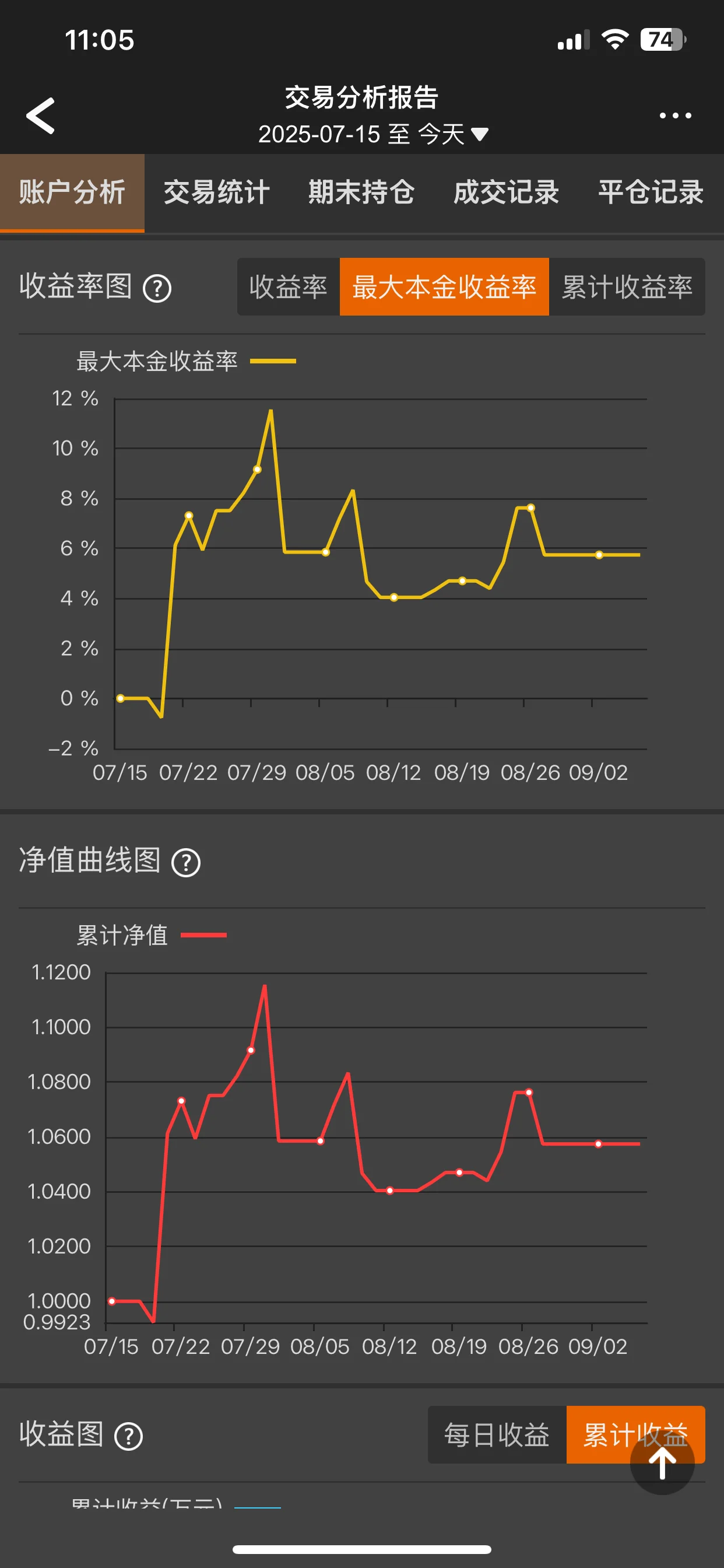Switch to the 交易统计 tab
Viewport: 724px width, 1568px height.
click(x=217, y=192)
